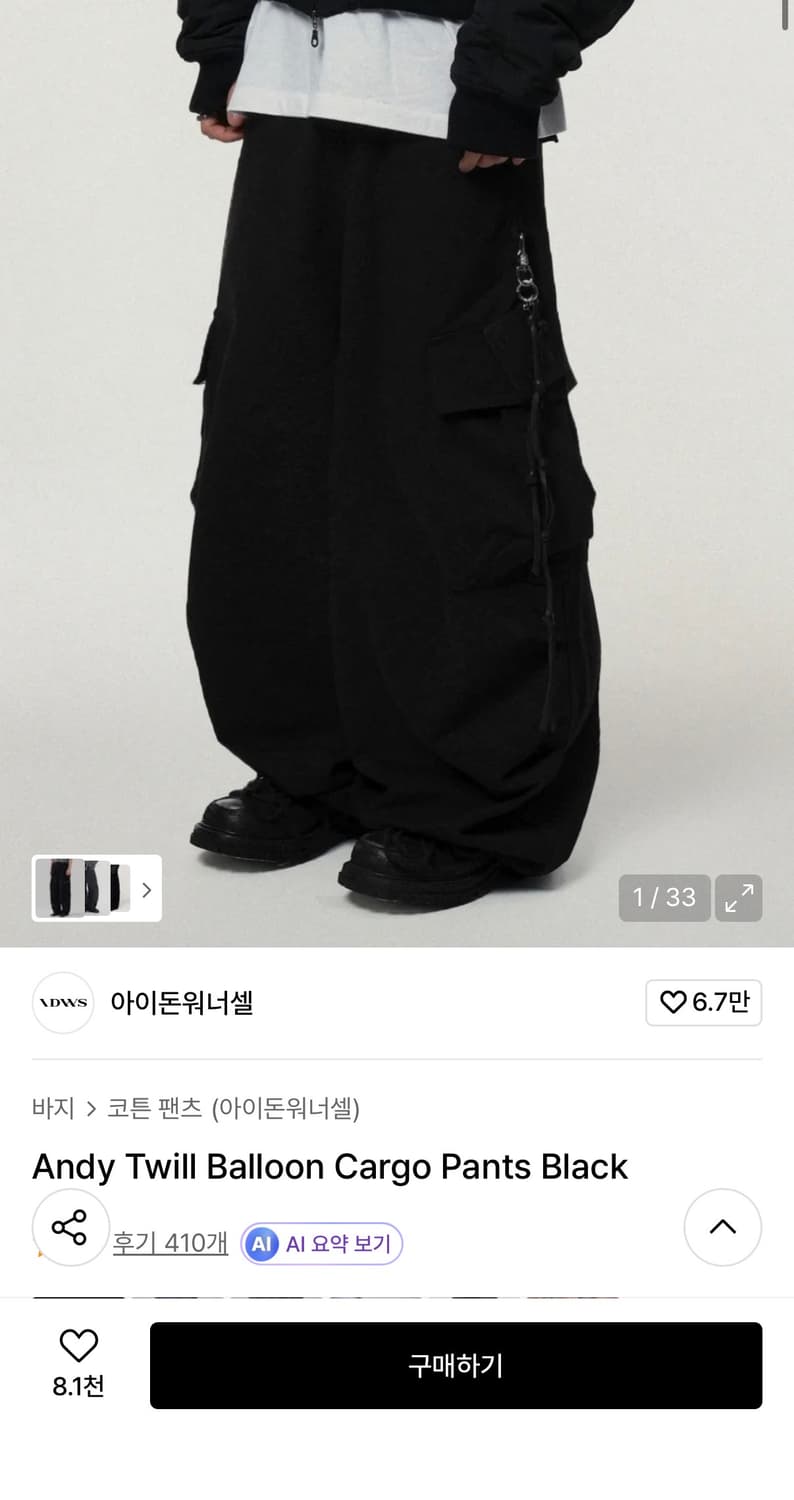794x1500 pixels.
Task: Open reviews via the 후기 410개 link
Action: [x=170, y=1243]
